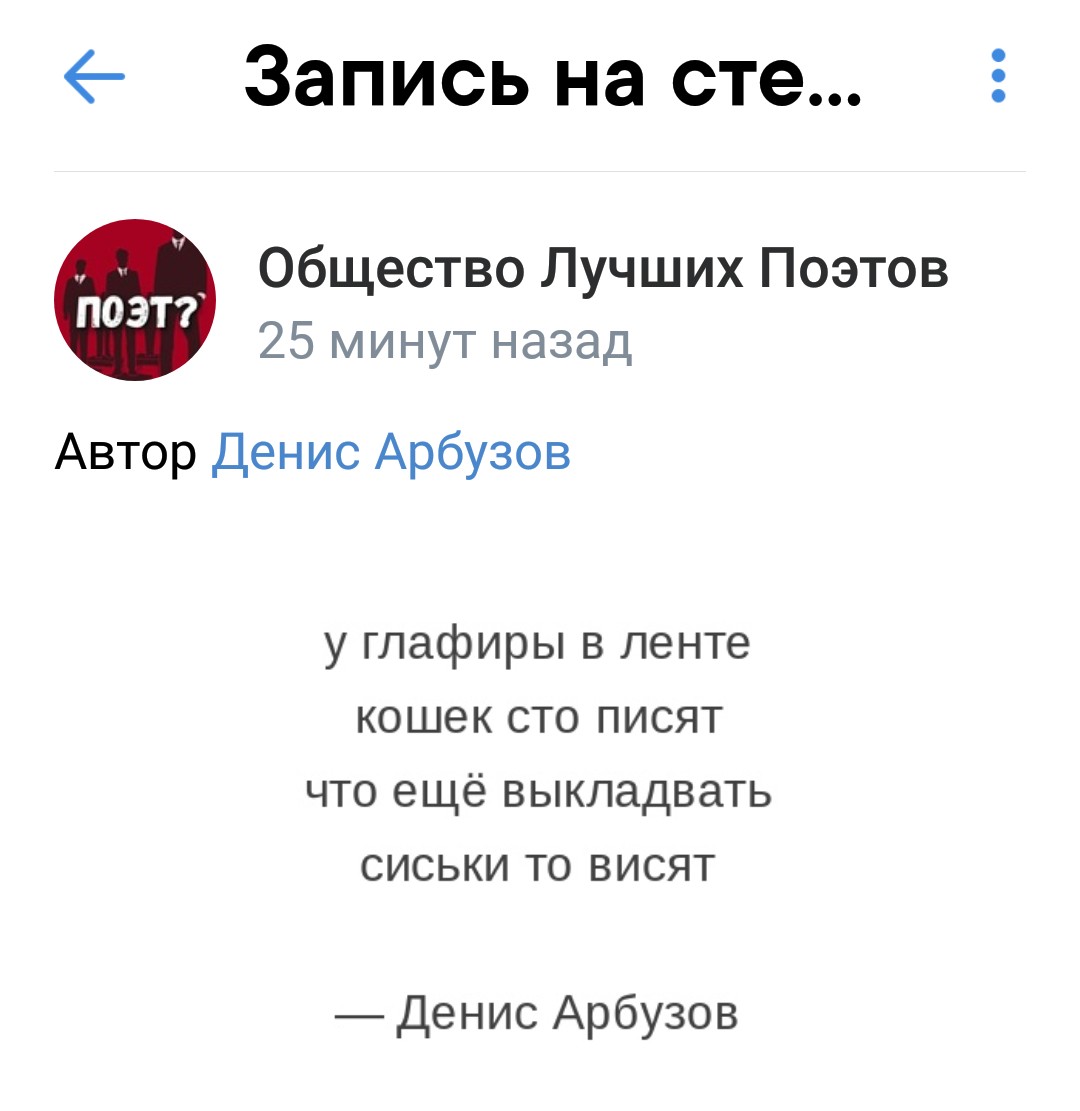Viewport: 1080px width, 1111px height.
Task: Open the Общество Лучших Поэтов community name
Action: (602, 269)
